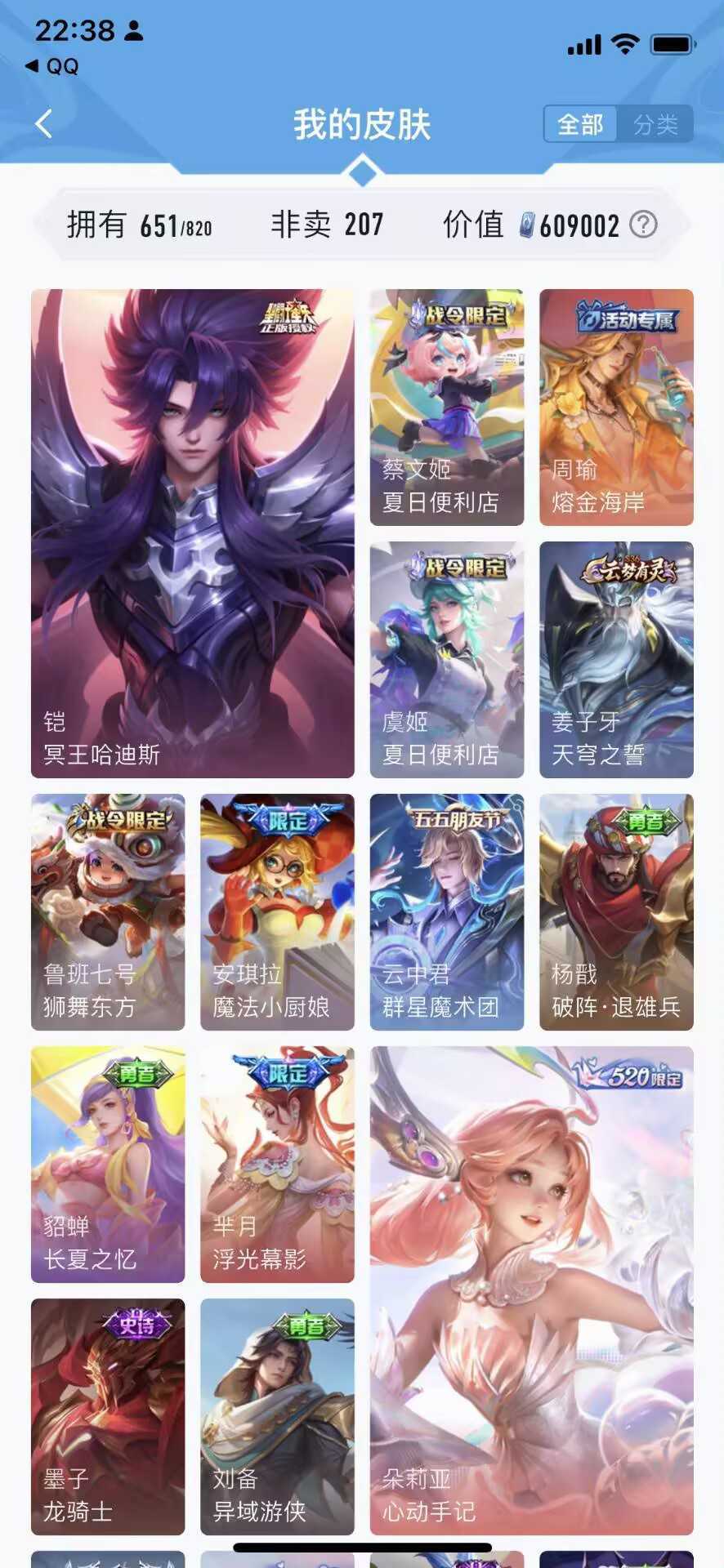This screenshot has width=724, height=1568.
Task: Open 虞姬 夏日便利店 skin
Action: [x=447, y=660]
